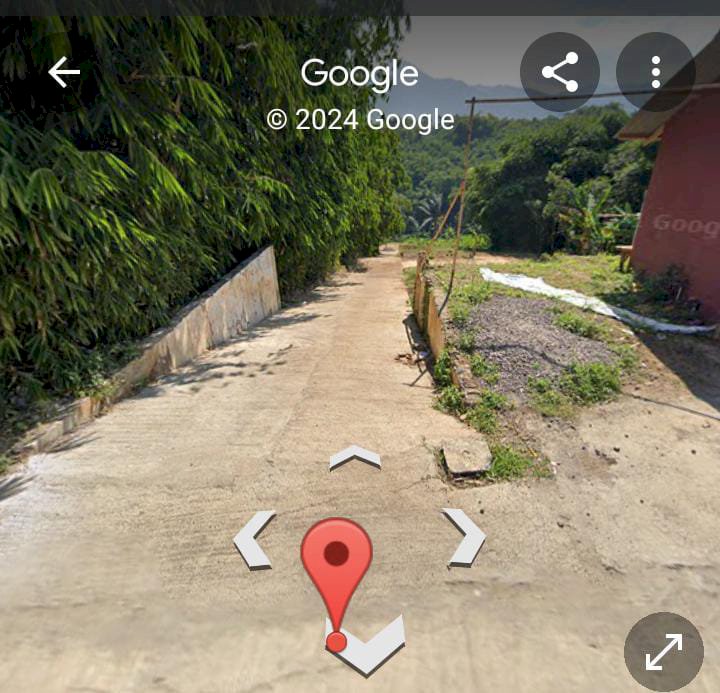Tap the right navigation arrow
This screenshot has height=693, width=720.
464,537
